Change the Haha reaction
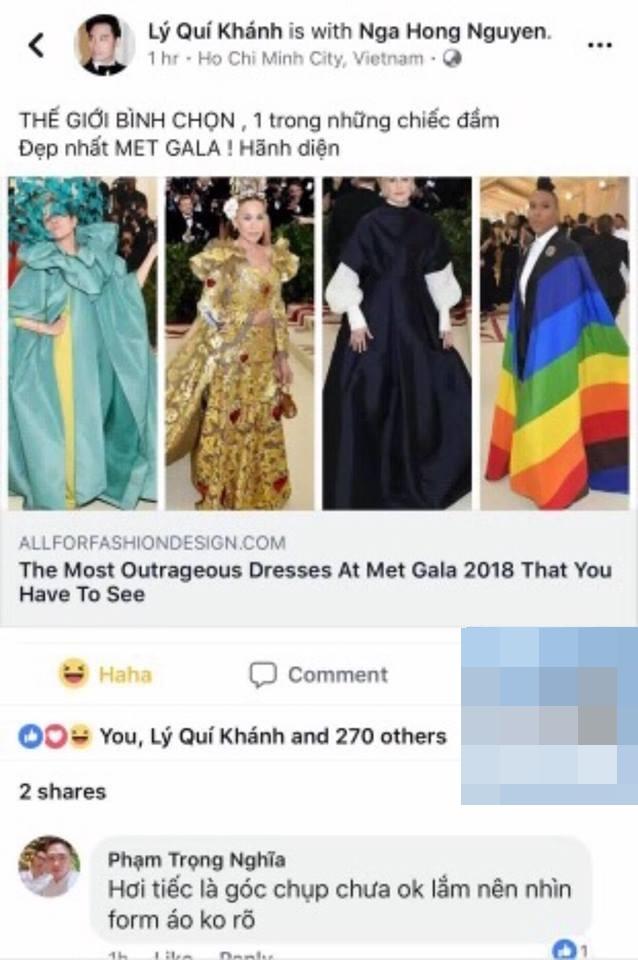This screenshot has height=960, width=638. 106,675
